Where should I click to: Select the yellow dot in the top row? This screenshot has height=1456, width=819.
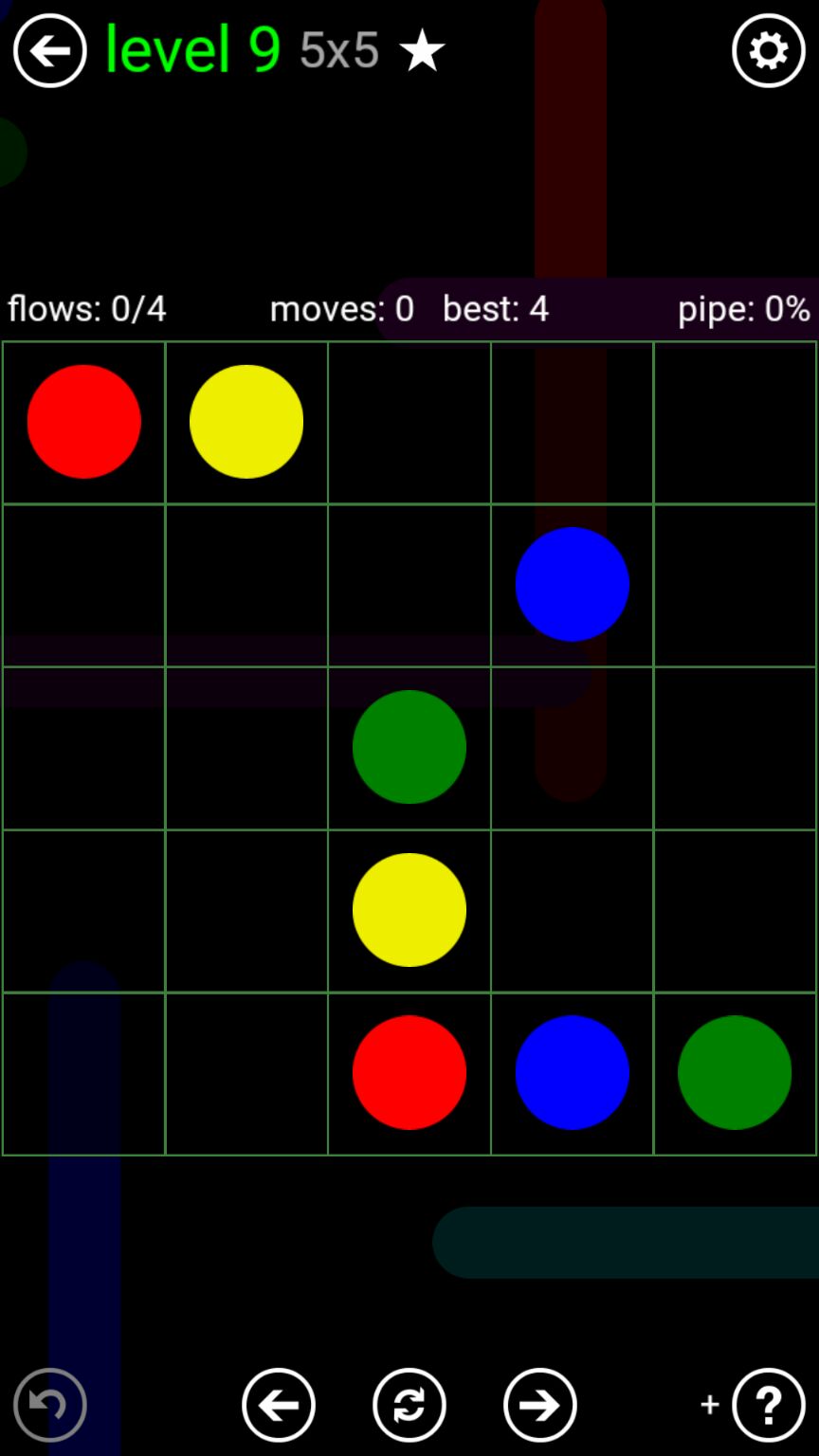point(246,422)
